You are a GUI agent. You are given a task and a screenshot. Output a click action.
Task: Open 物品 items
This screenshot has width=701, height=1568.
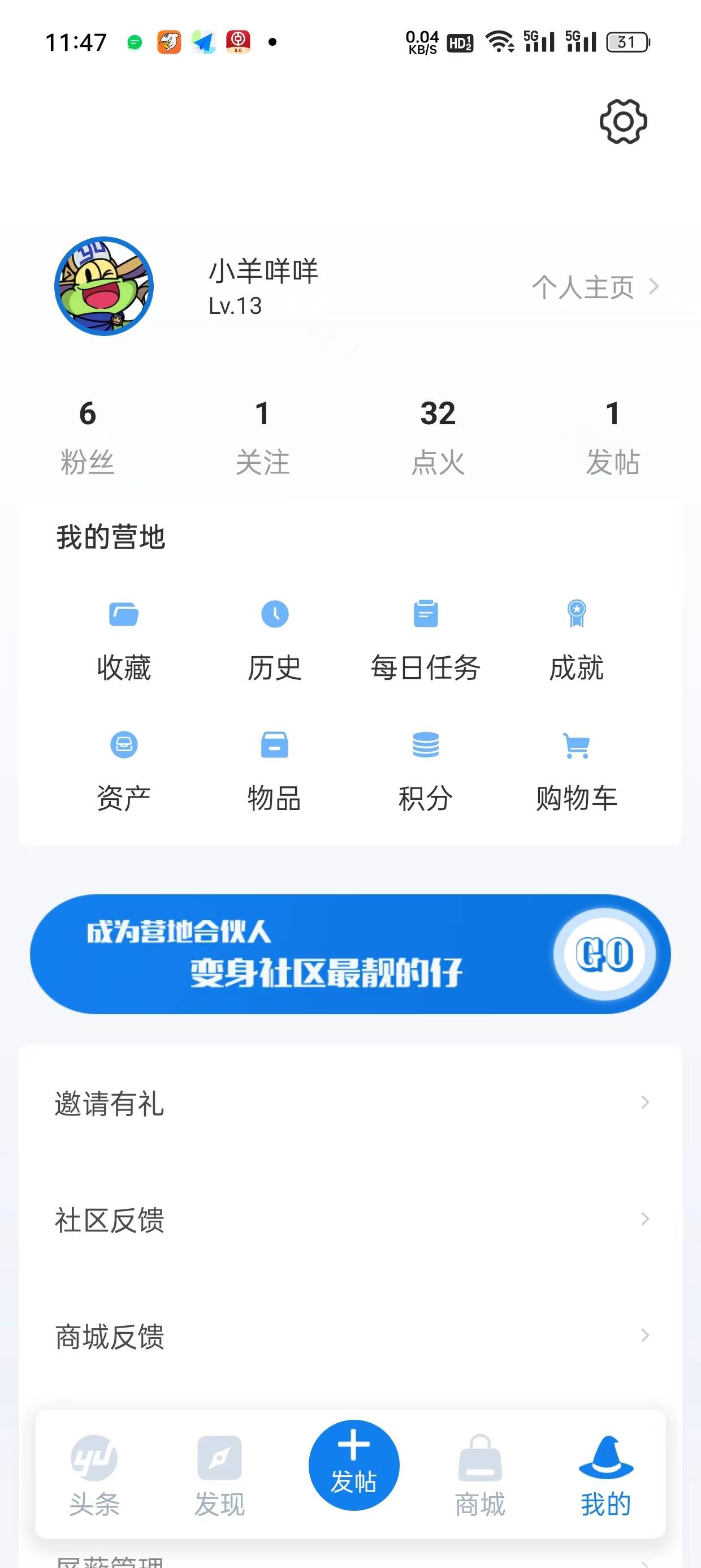click(274, 770)
